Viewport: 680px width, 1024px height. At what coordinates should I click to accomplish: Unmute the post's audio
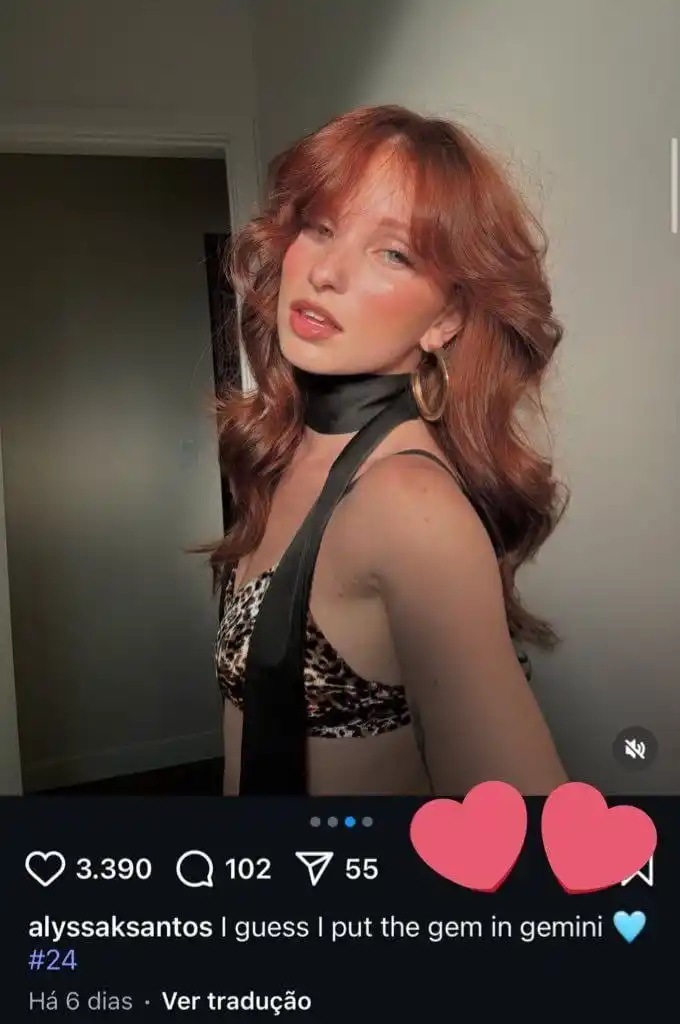click(635, 749)
